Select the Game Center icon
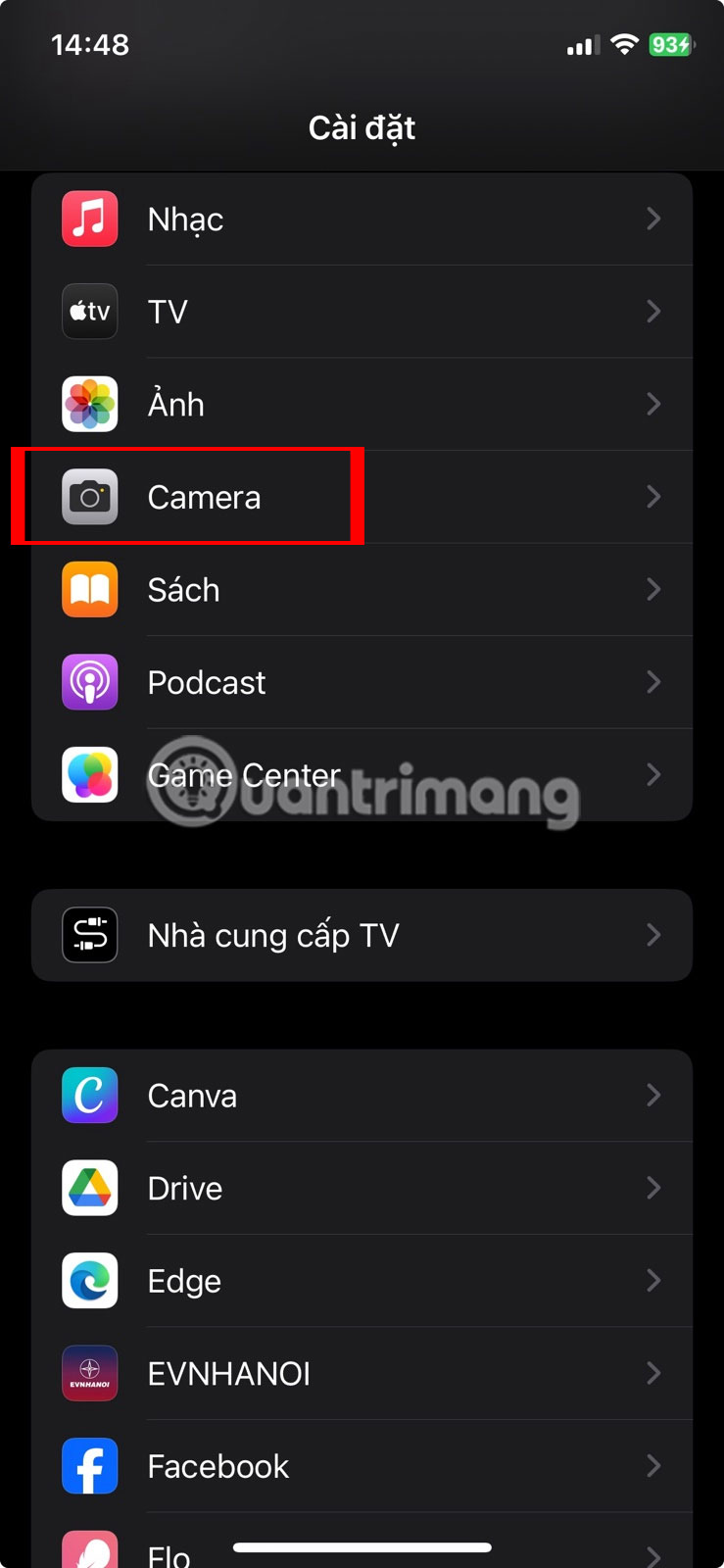The width and height of the screenshot is (724, 1568). (89, 774)
